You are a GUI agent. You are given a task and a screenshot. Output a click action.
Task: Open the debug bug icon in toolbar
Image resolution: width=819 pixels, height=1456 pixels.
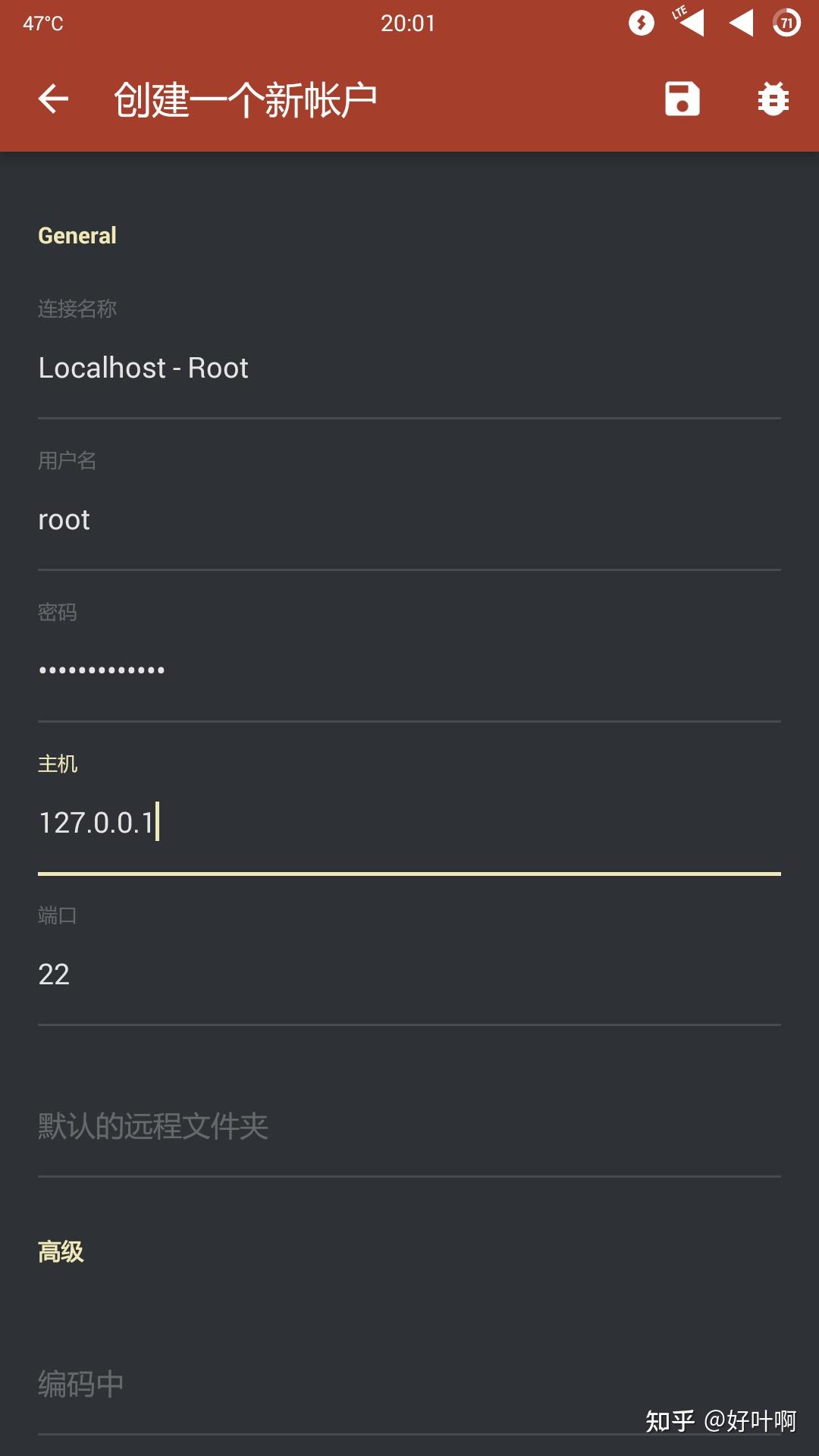tap(771, 98)
